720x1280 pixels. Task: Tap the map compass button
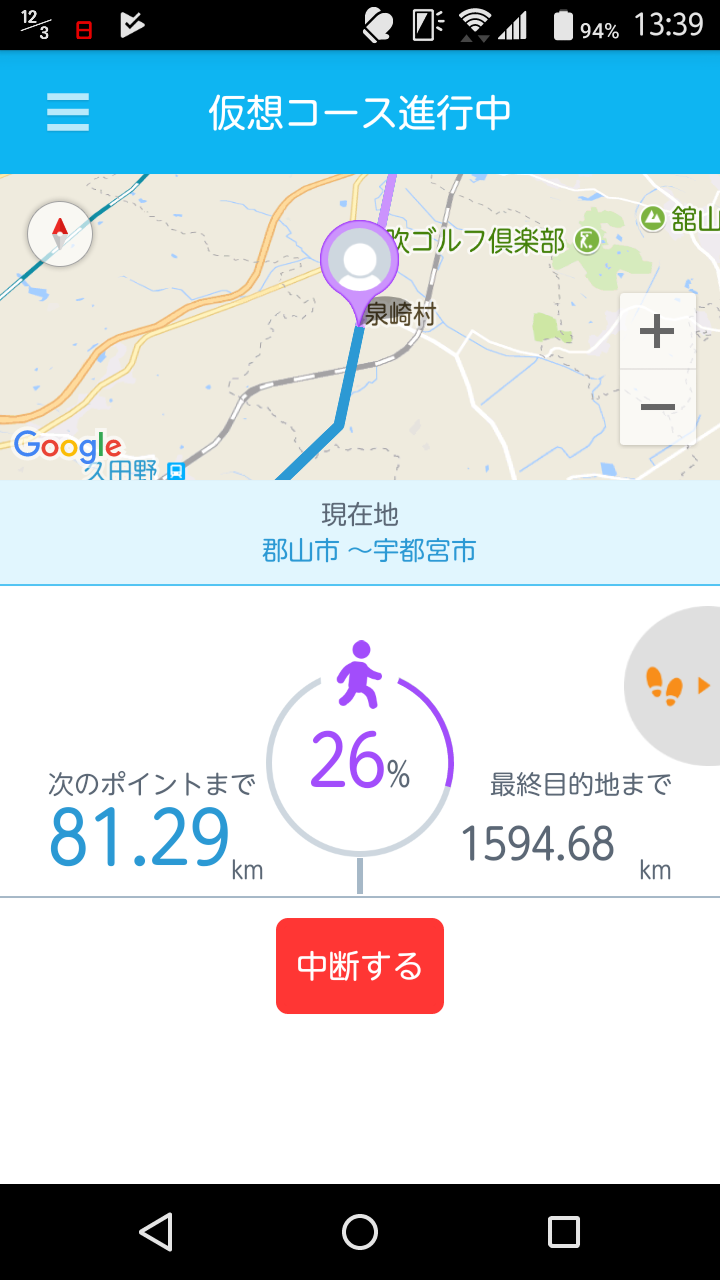tap(60, 234)
